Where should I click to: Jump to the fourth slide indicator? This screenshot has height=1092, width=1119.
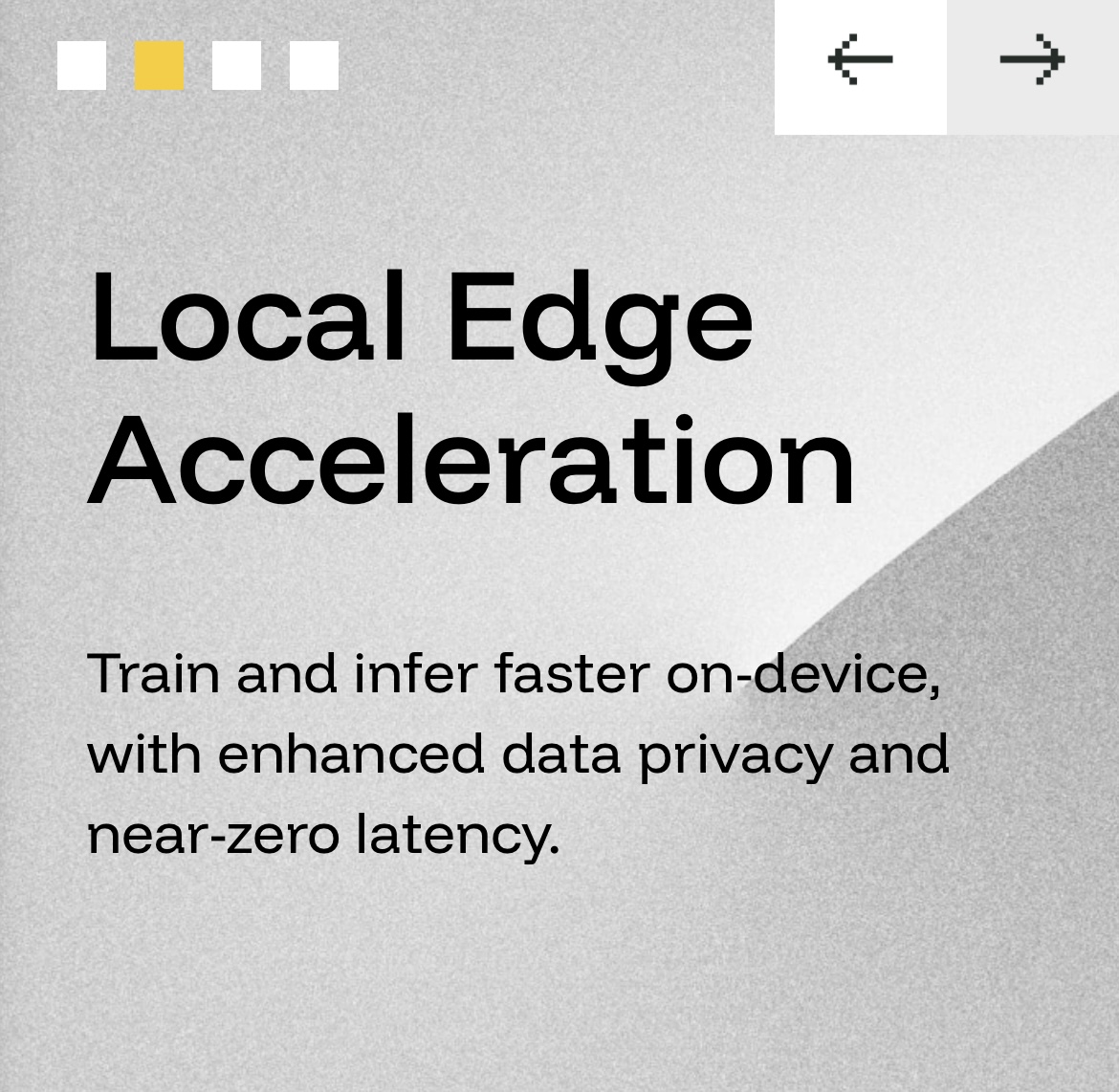pyautogui.click(x=314, y=66)
